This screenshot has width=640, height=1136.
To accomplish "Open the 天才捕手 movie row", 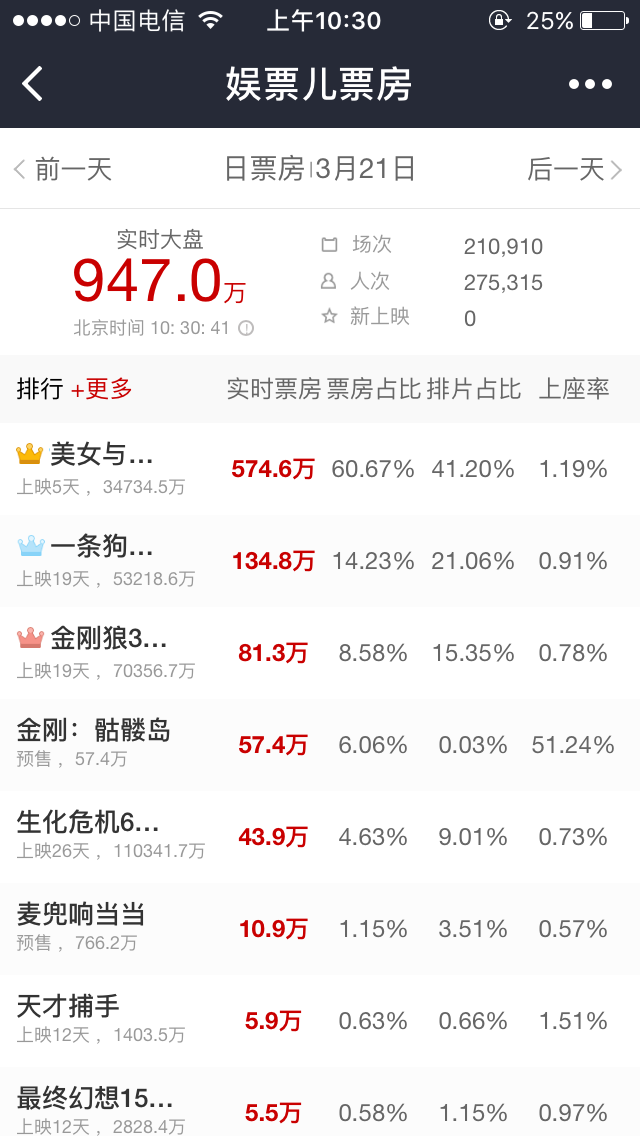I will point(320,1021).
